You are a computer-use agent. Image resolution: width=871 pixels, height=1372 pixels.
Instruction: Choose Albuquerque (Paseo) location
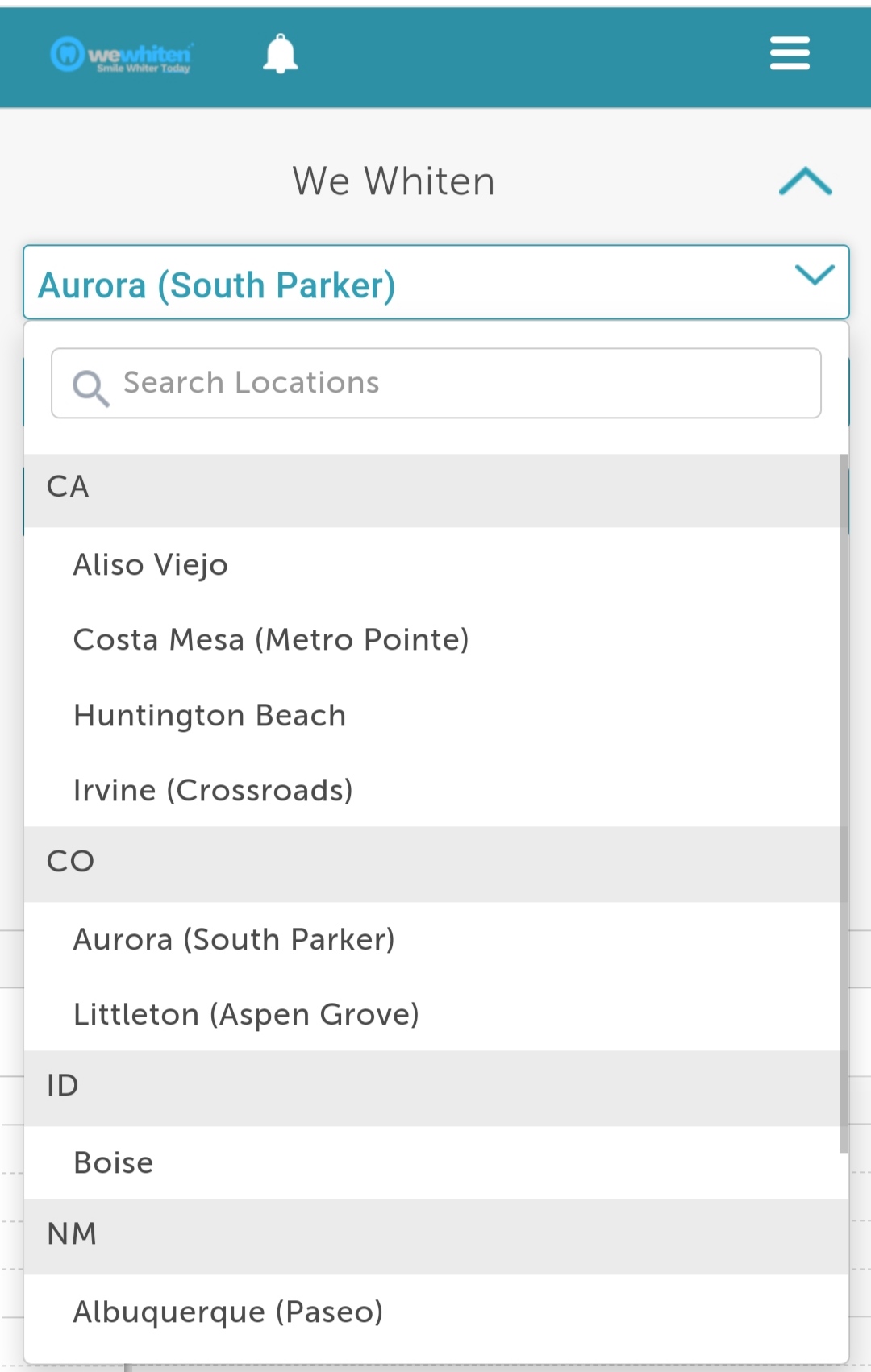click(x=228, y=1312)
